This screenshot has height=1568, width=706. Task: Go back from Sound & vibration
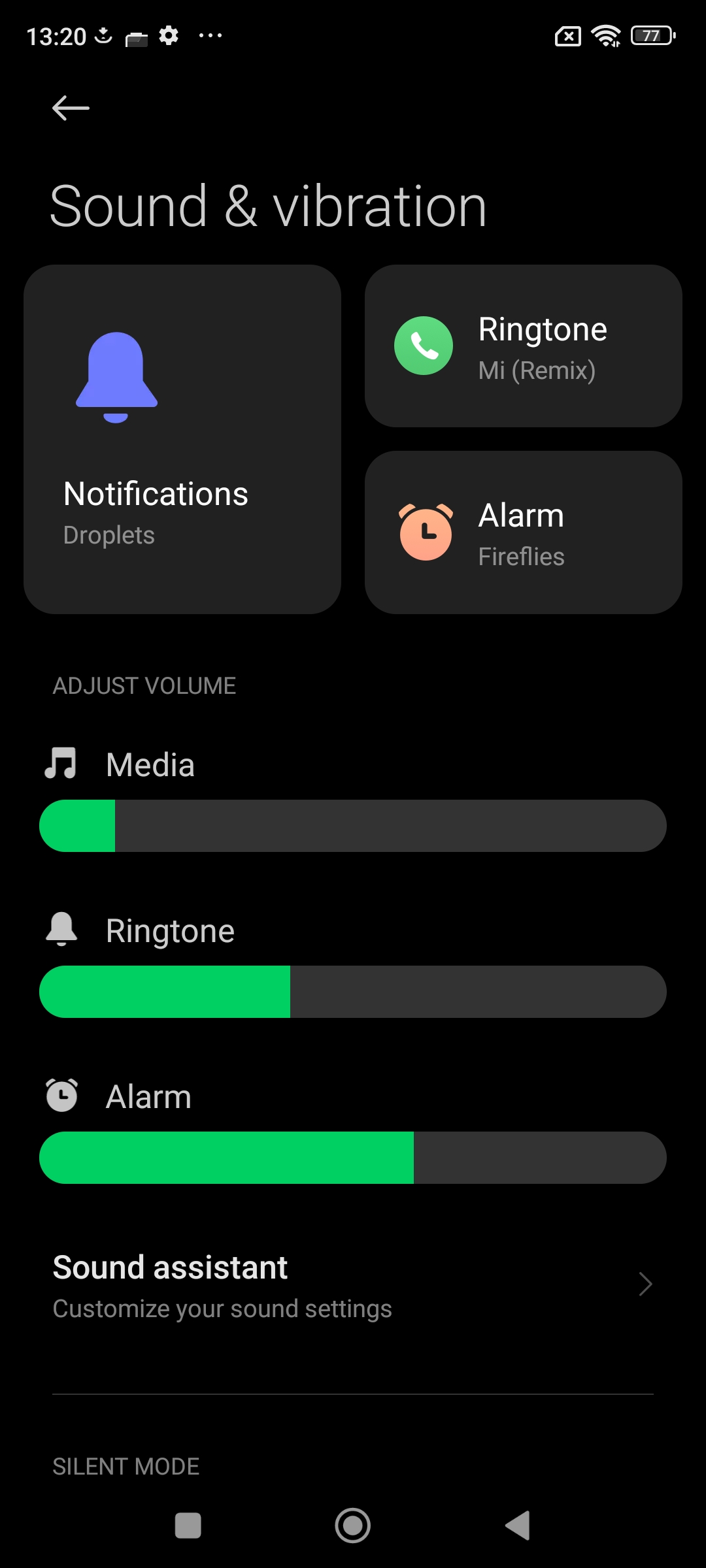pyautogui.click(x=71, y=108)
